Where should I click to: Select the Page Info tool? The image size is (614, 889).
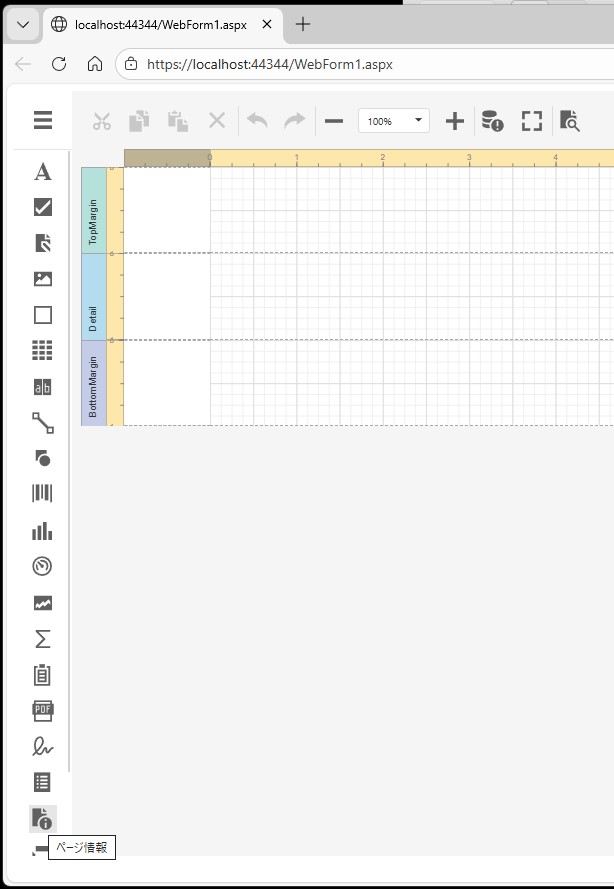43,818
